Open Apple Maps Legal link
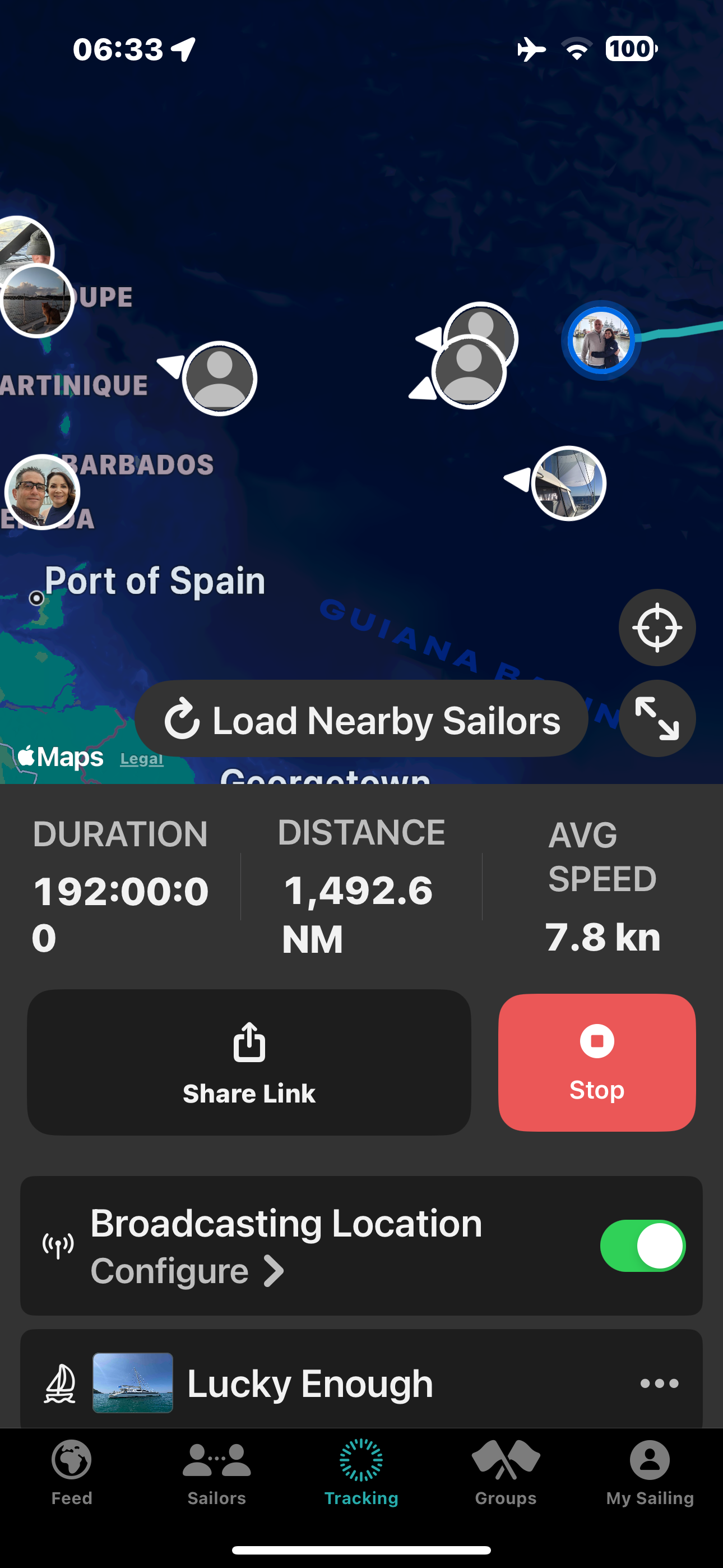Screen dimensions: 723x1568 pos(142,758)
